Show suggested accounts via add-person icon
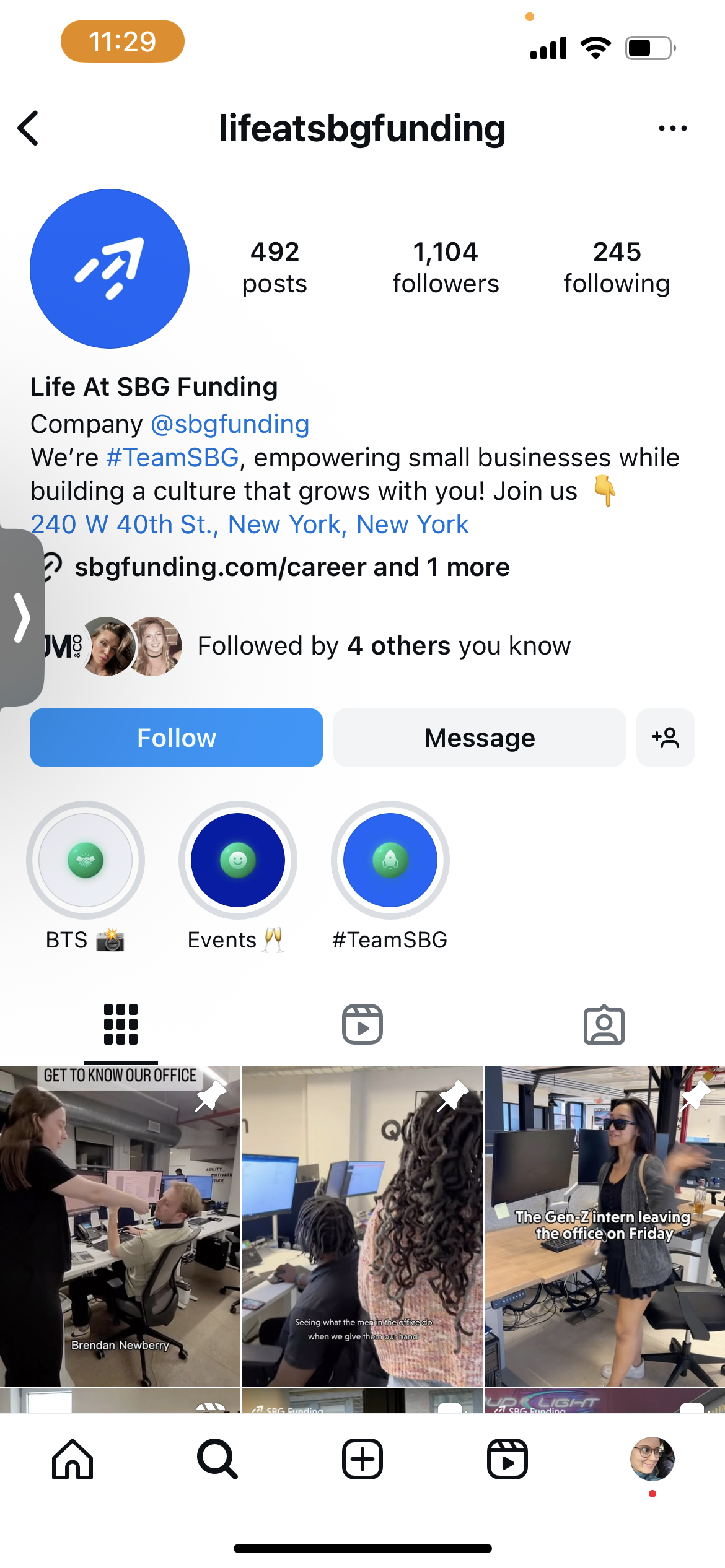This screenshot has height=1568, width=725. click(665, 738)
